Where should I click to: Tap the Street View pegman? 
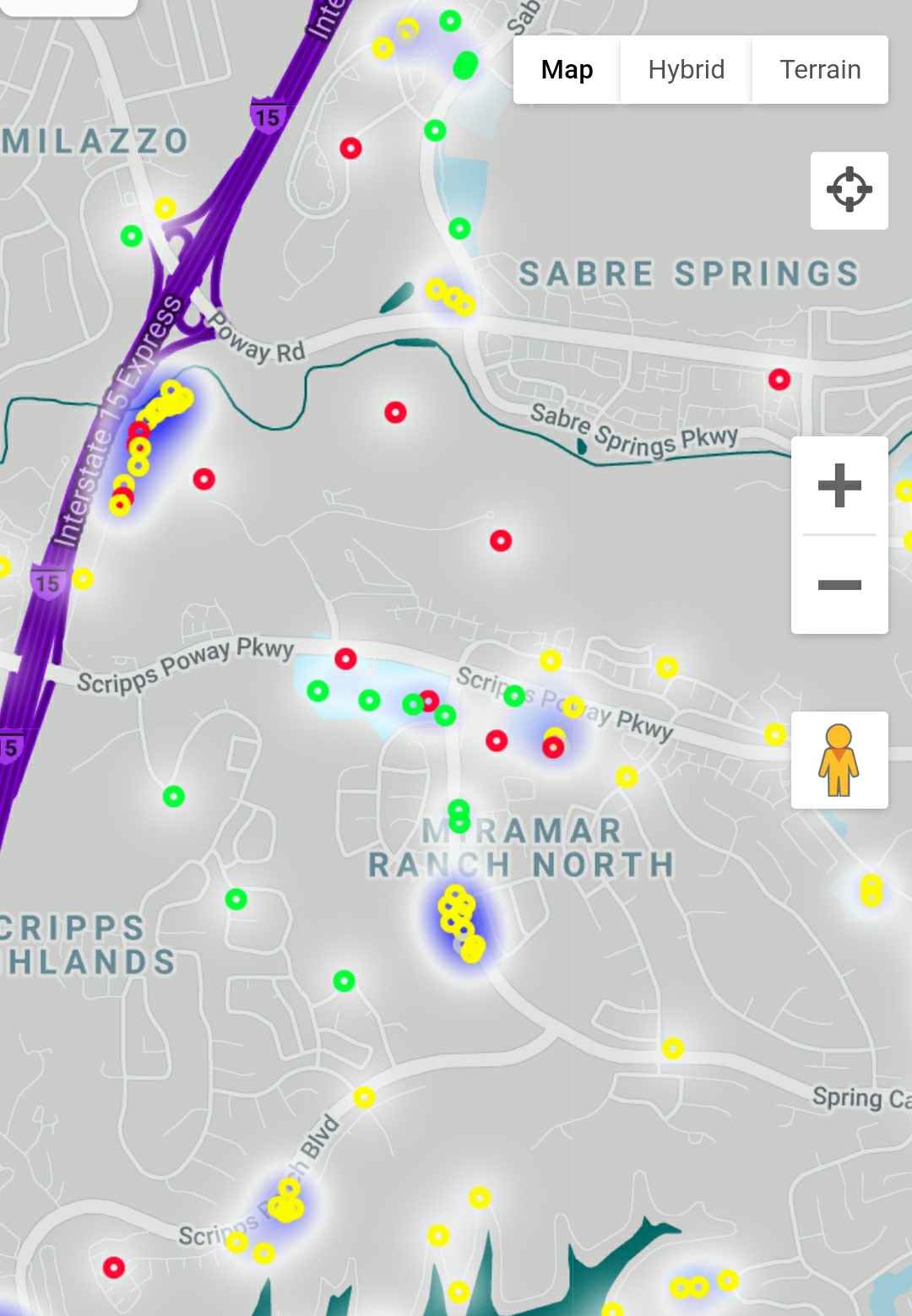pos(839,761)
